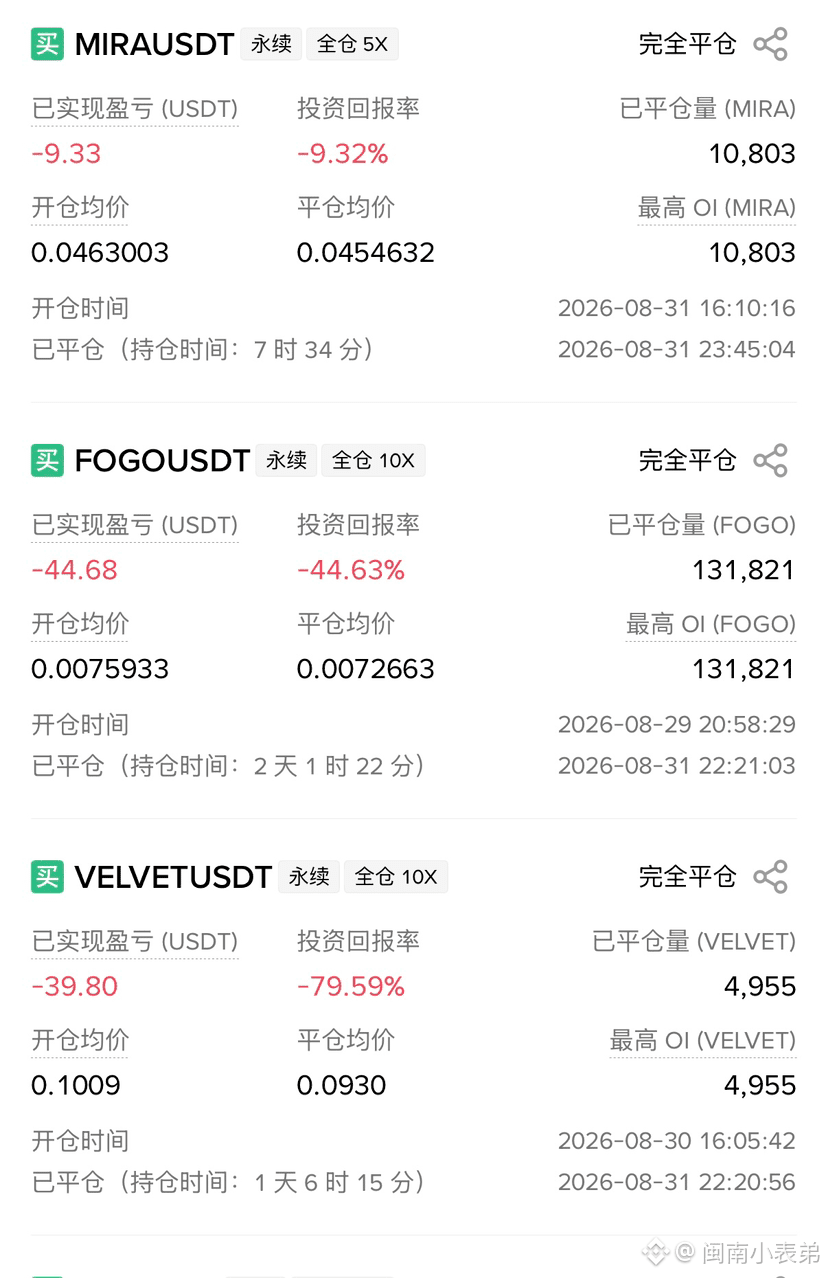
Task: Tap 最高 OI (MIRA) underlined label
Action: [x=717, y=208]
